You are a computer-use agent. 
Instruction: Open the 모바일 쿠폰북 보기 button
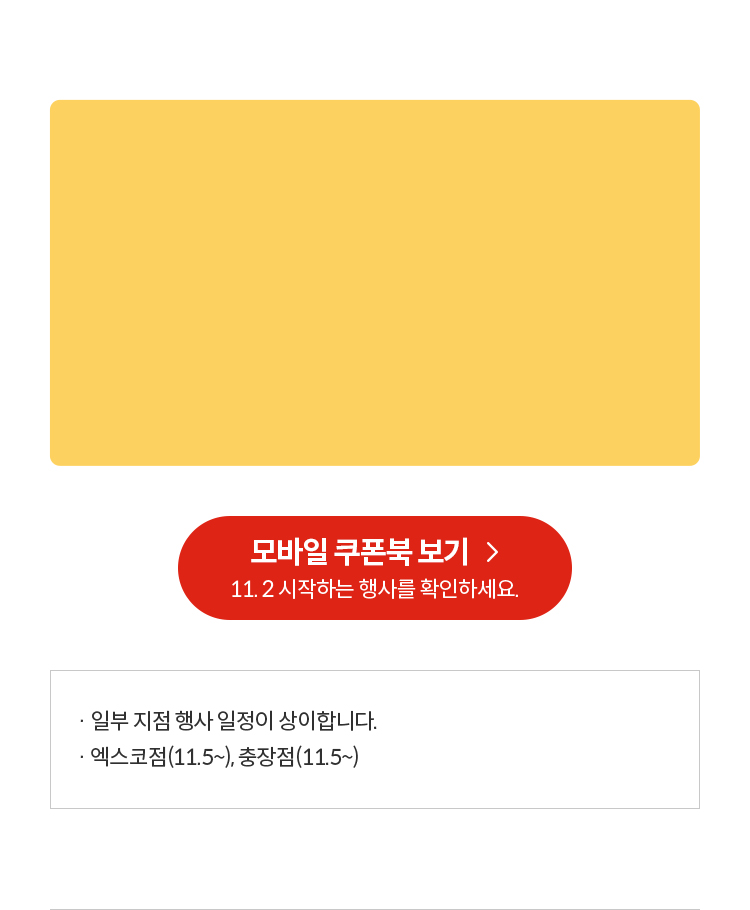coord(374,567)
